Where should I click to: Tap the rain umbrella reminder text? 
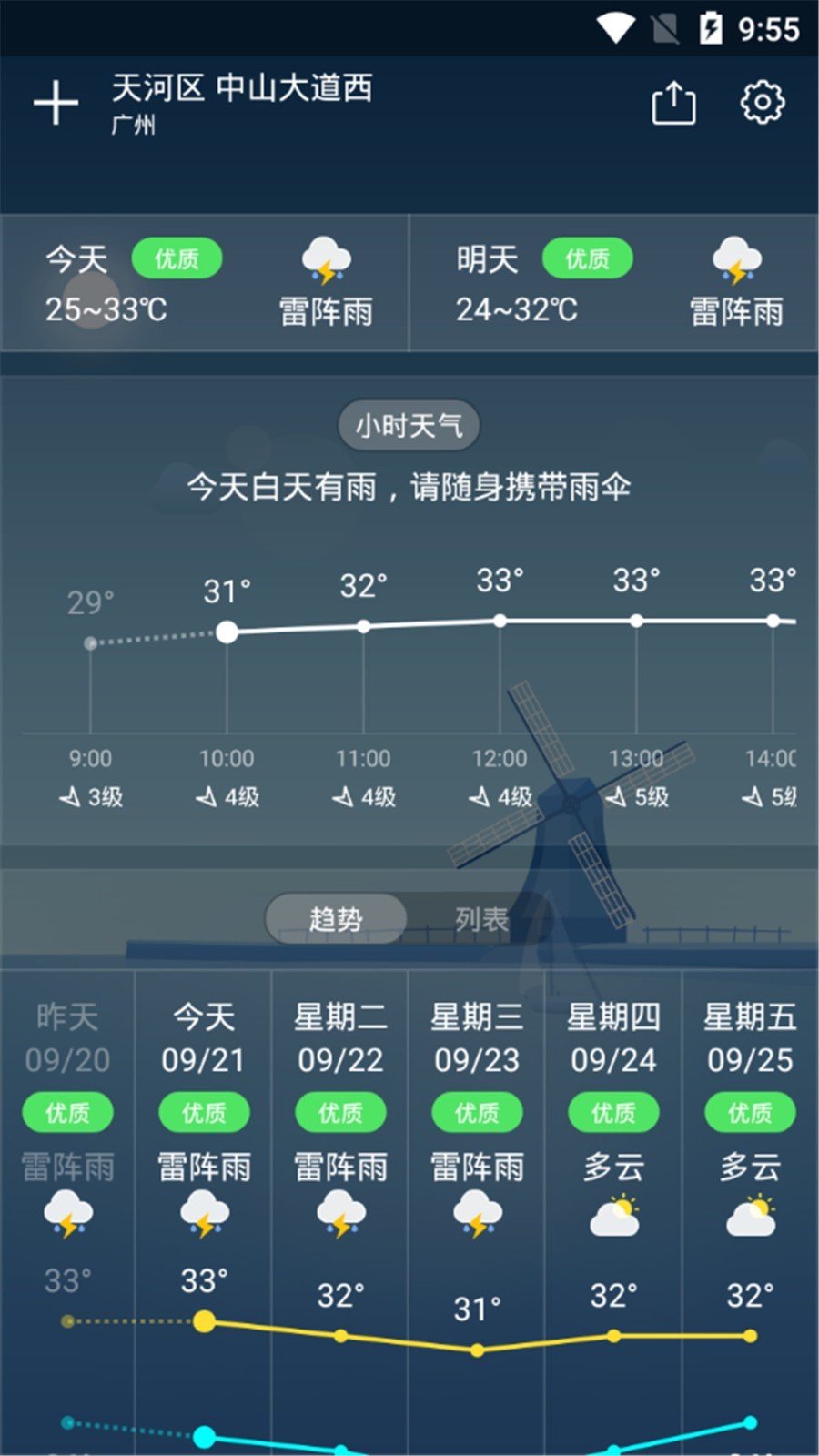(409, 487)
